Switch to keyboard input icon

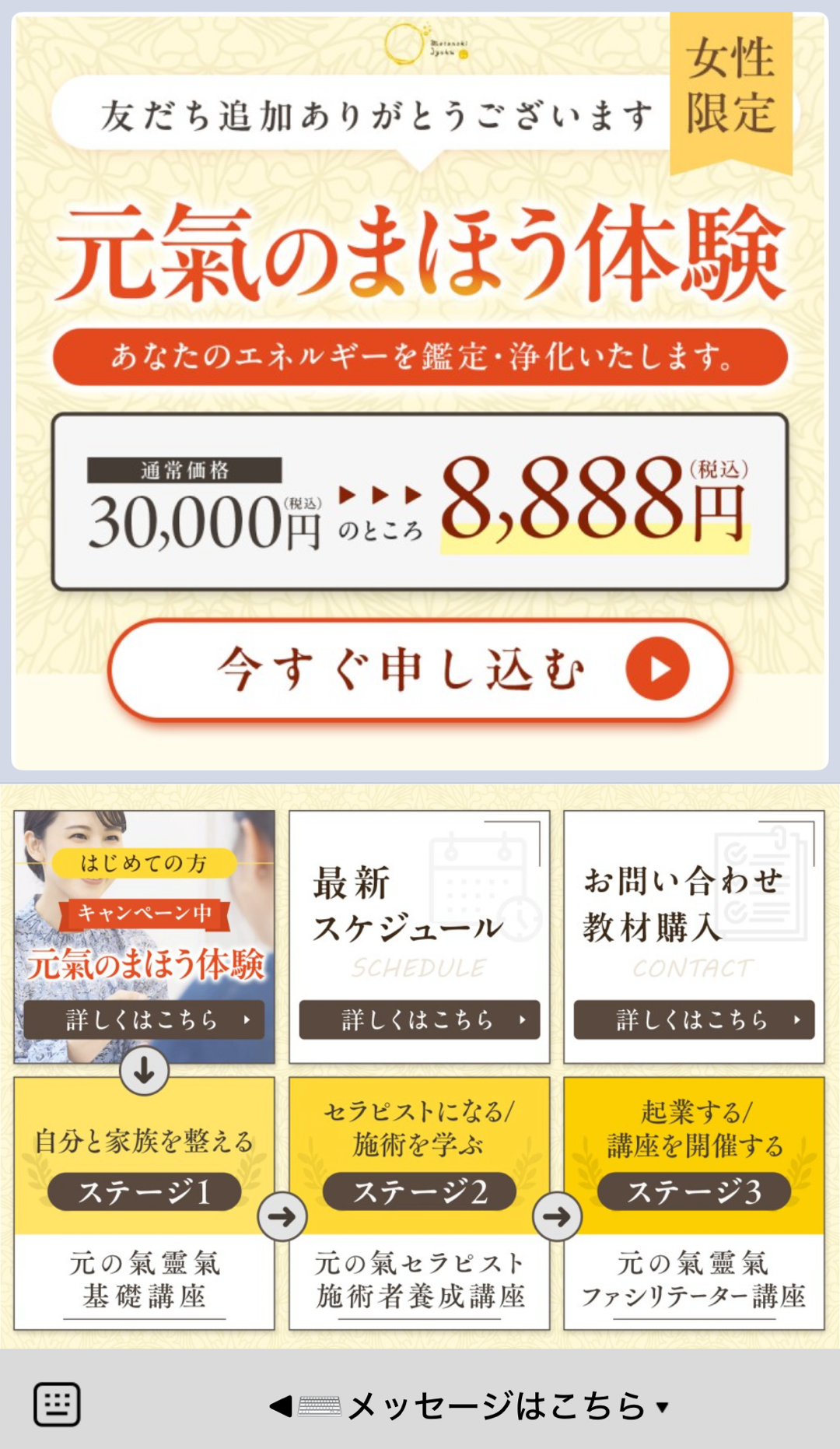57,1405
